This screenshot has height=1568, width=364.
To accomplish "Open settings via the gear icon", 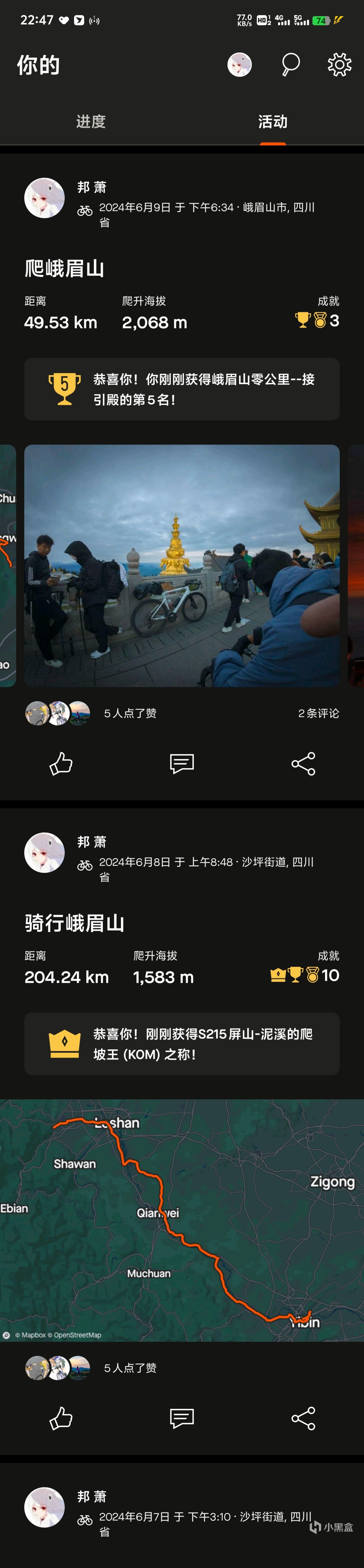I will tap(339, 64).
